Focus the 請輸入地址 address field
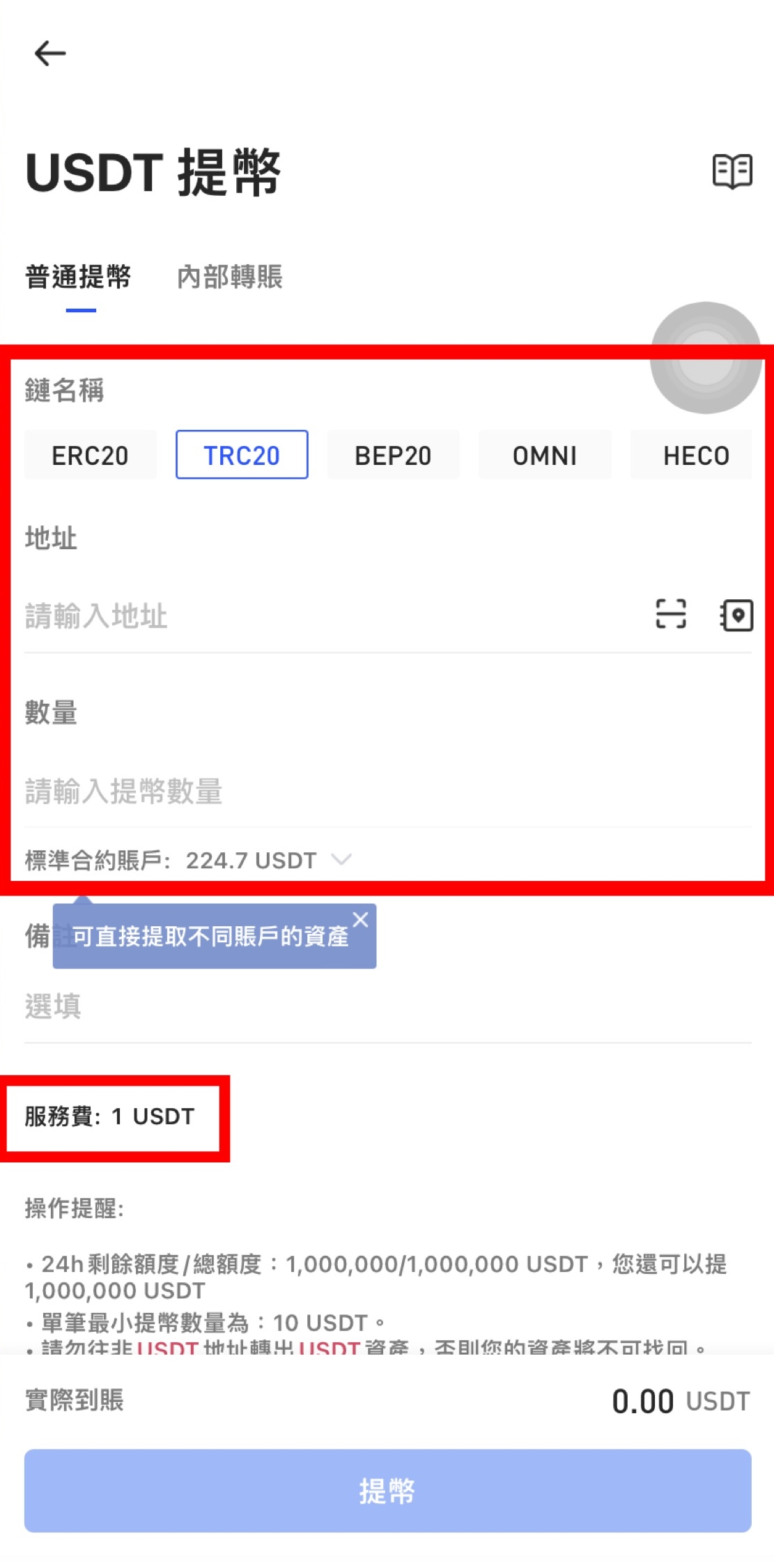 314,616
